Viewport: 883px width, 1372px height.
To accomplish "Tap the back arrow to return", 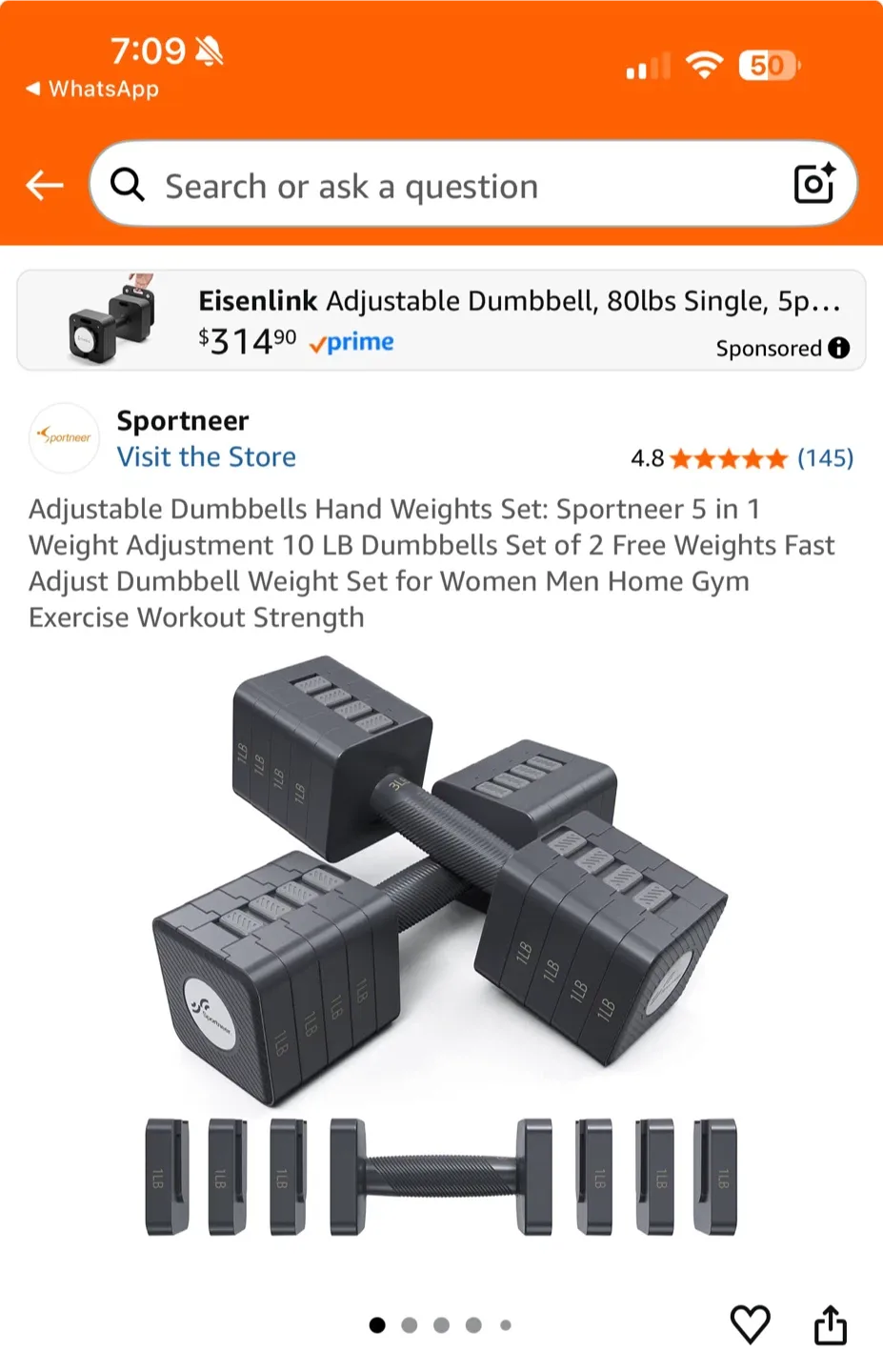I will pyautogui.click(x=44, y=185).
